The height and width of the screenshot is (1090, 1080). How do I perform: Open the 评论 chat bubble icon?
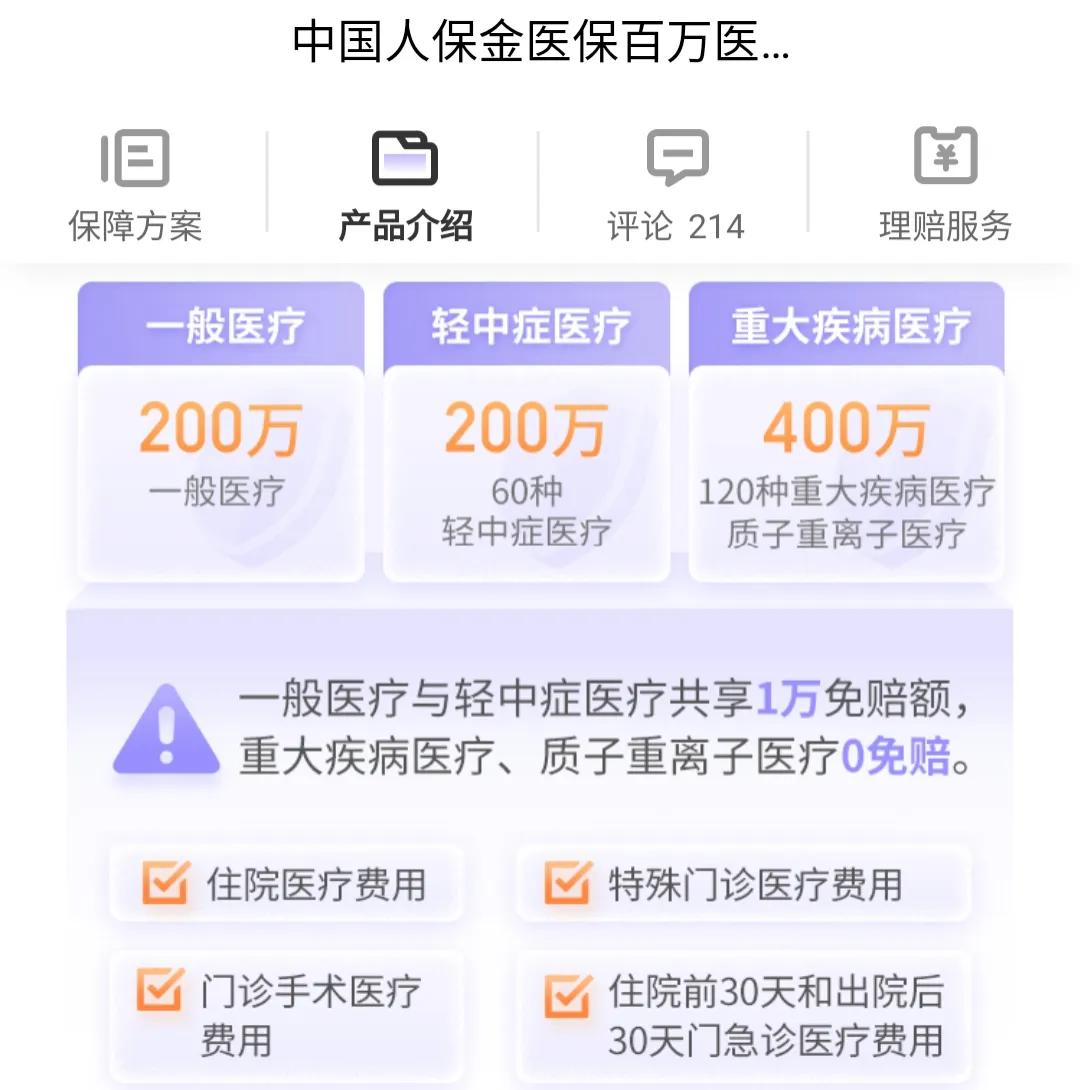point(676,157)
